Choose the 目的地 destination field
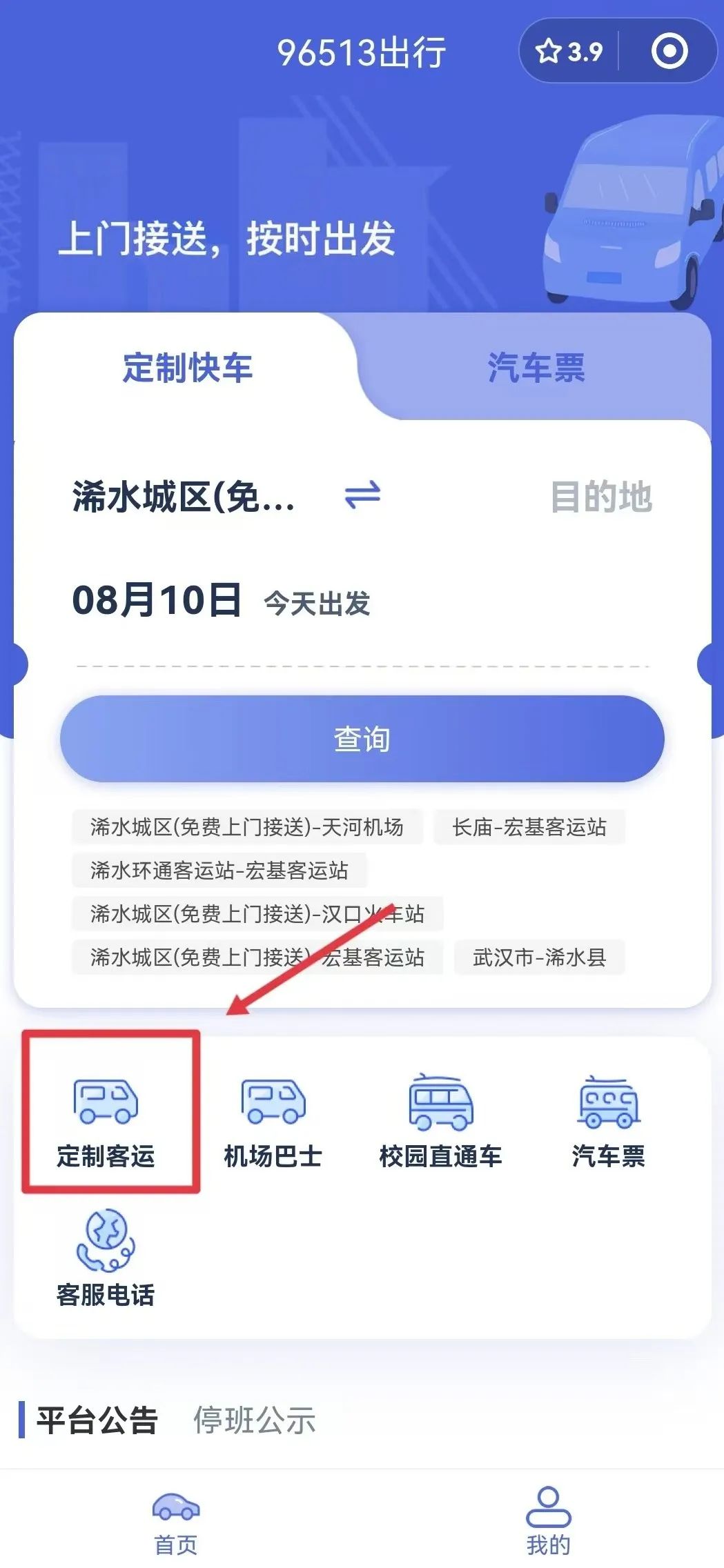 600,497
